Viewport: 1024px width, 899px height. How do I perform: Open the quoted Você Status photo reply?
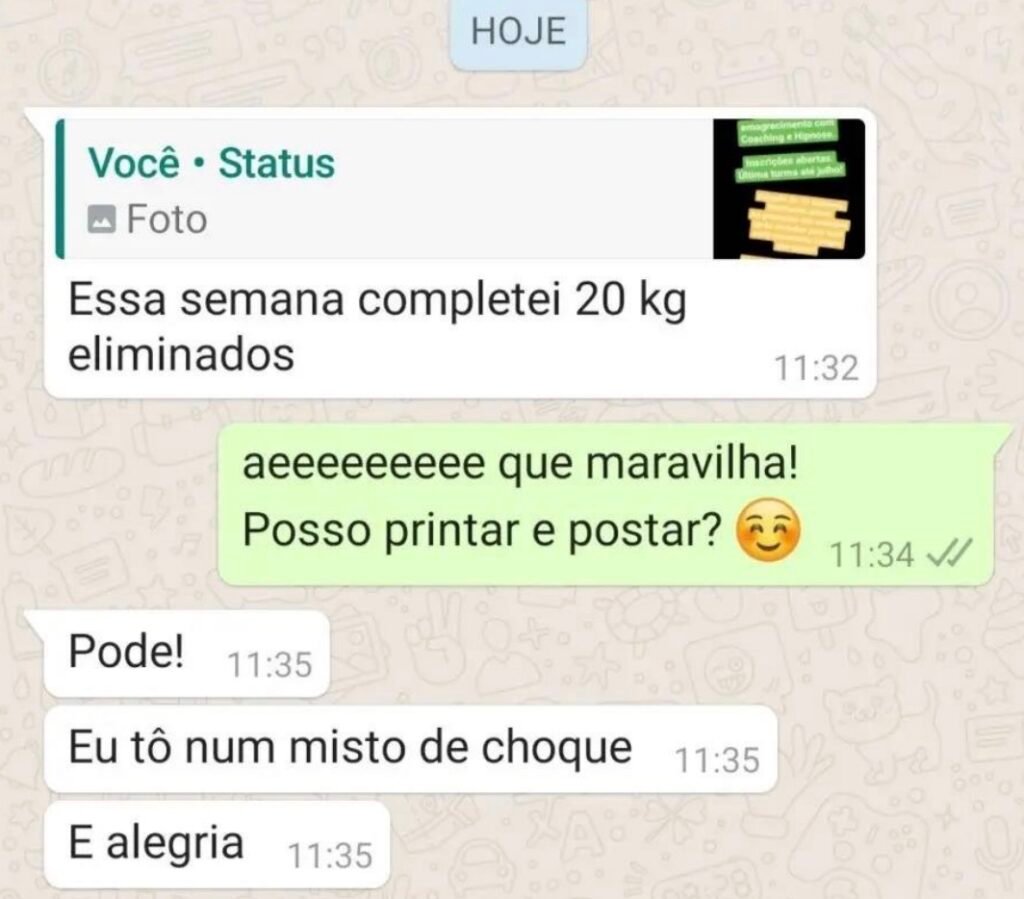click(x=400, y=189)
